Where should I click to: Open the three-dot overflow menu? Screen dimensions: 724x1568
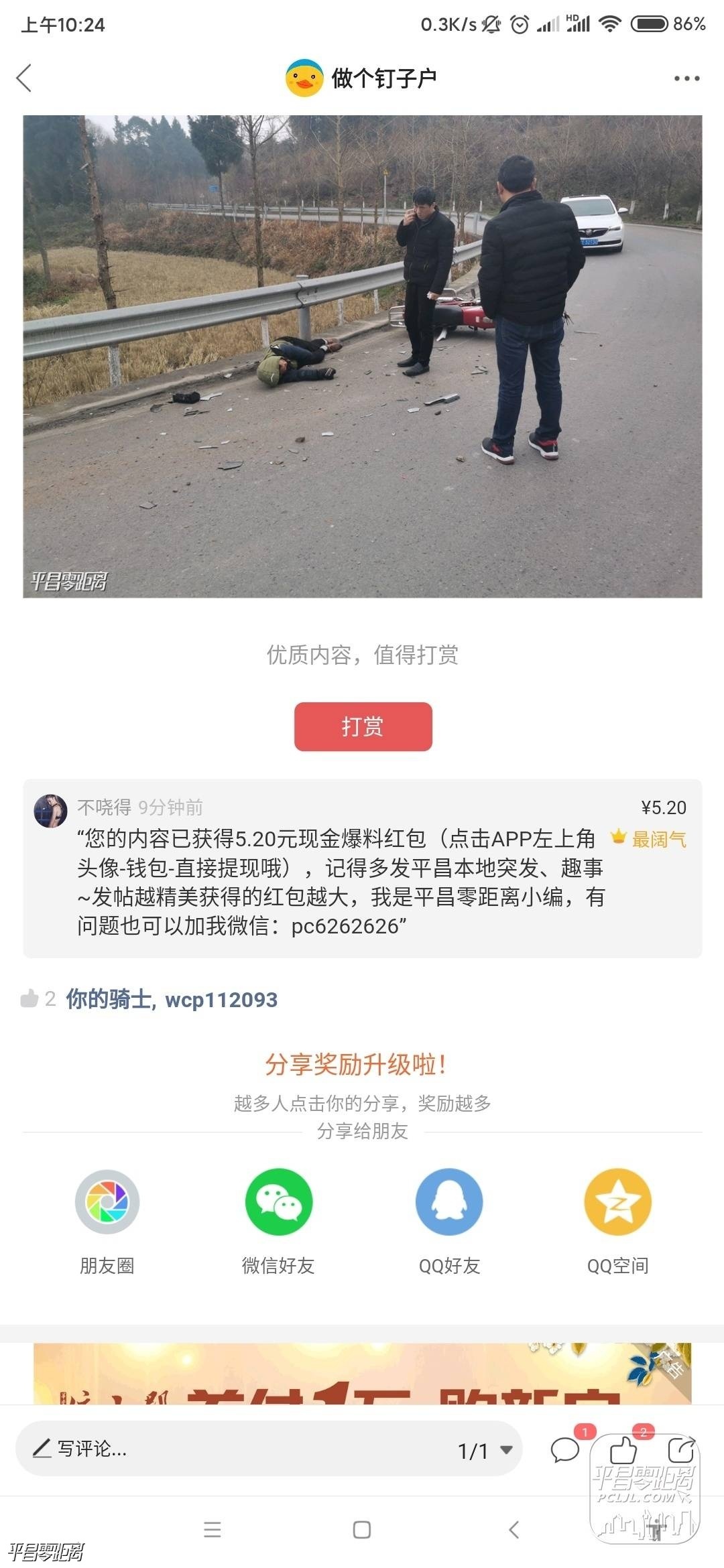tap(686, 78)
